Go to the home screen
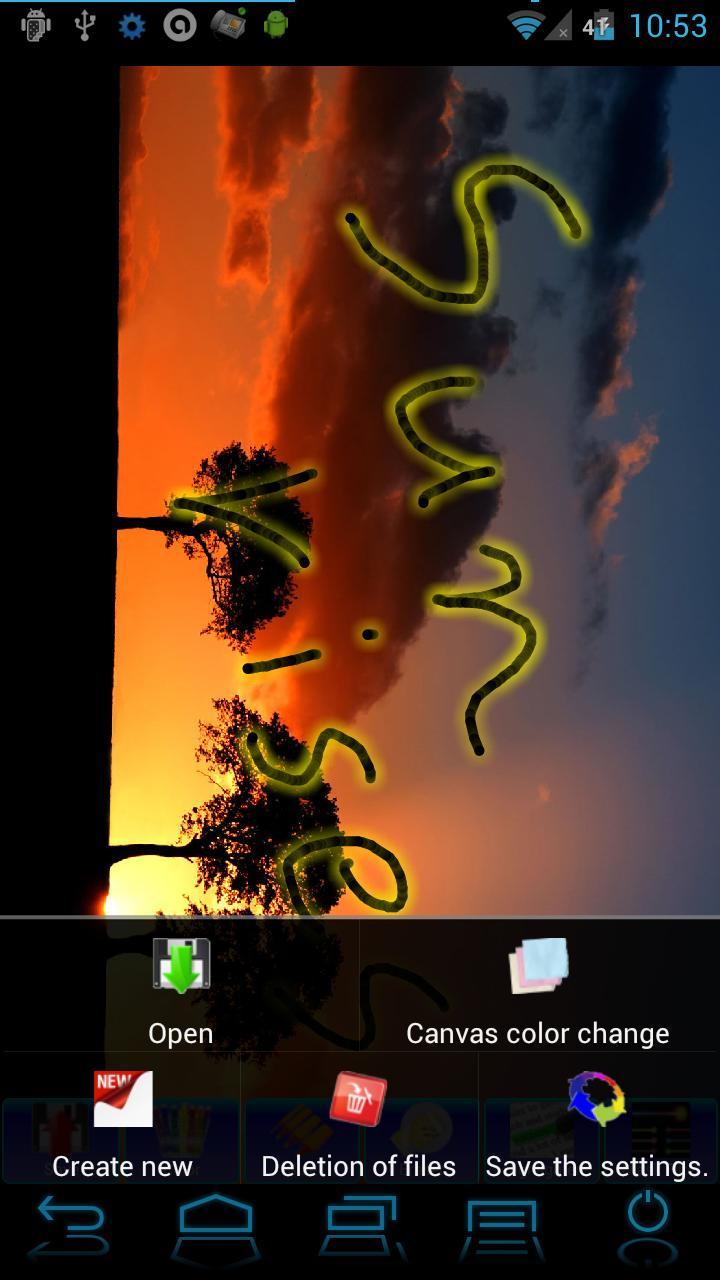This screenshot has width=720, height=1280. click(216, 1228)
